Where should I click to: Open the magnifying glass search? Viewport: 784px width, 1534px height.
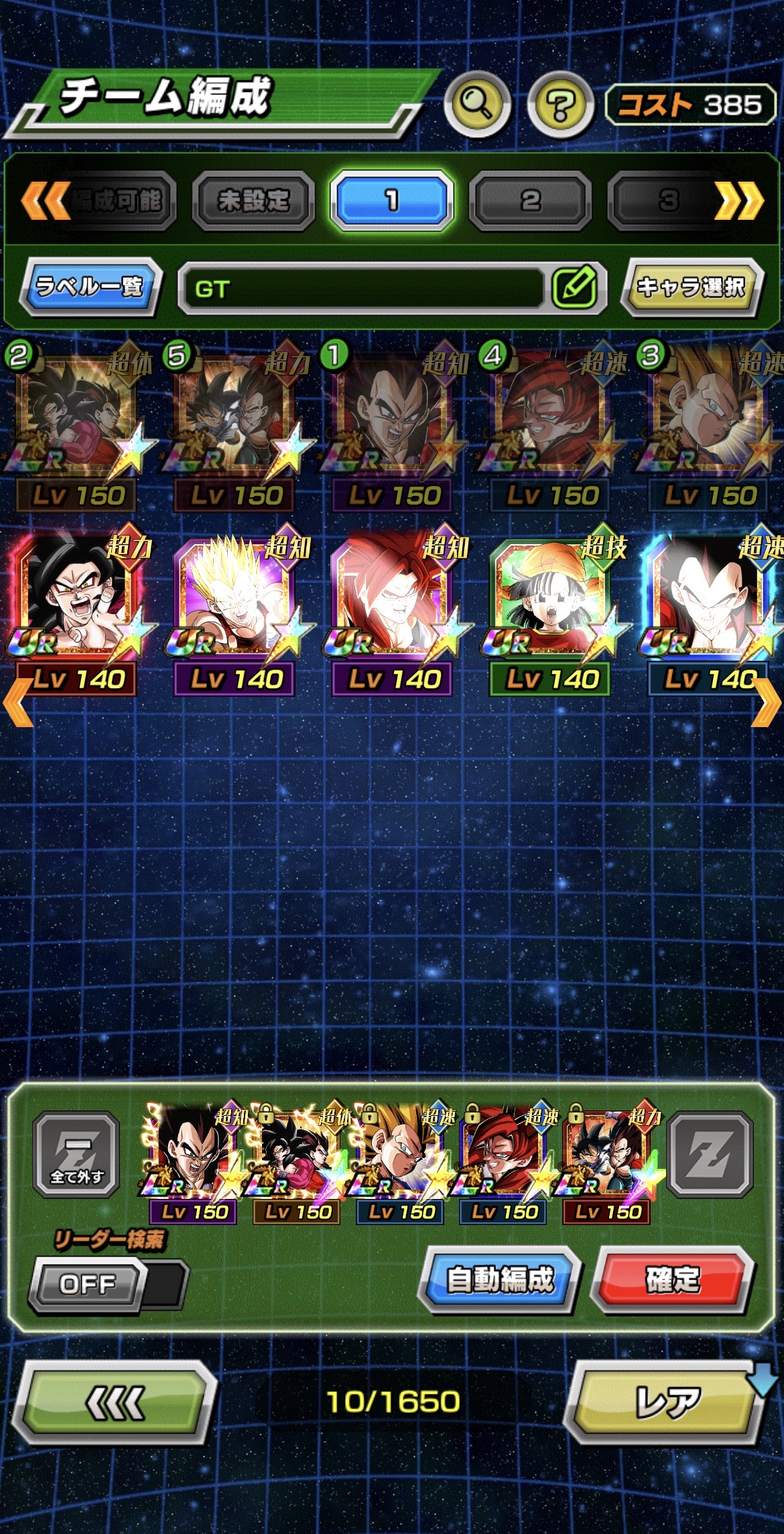click(478, 104)
